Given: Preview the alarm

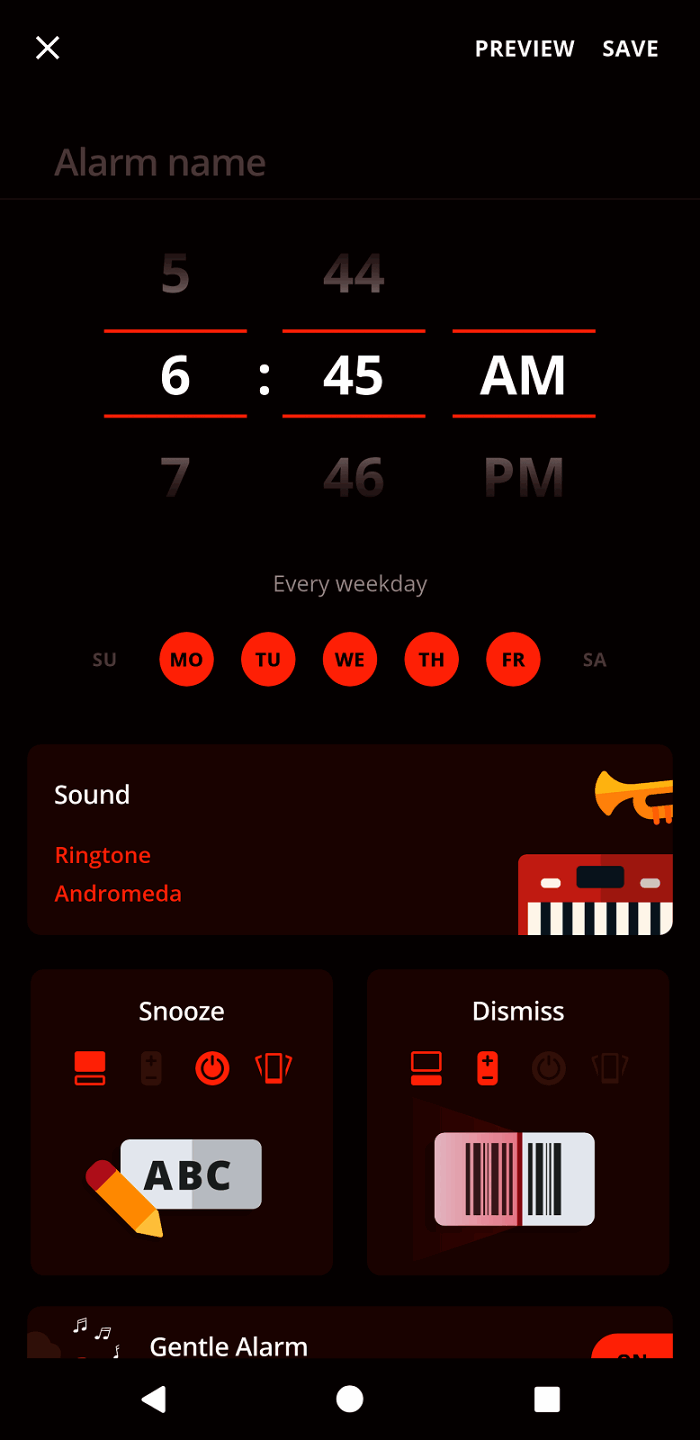Looking at the screenshot, I should click(x=524, y=49).
